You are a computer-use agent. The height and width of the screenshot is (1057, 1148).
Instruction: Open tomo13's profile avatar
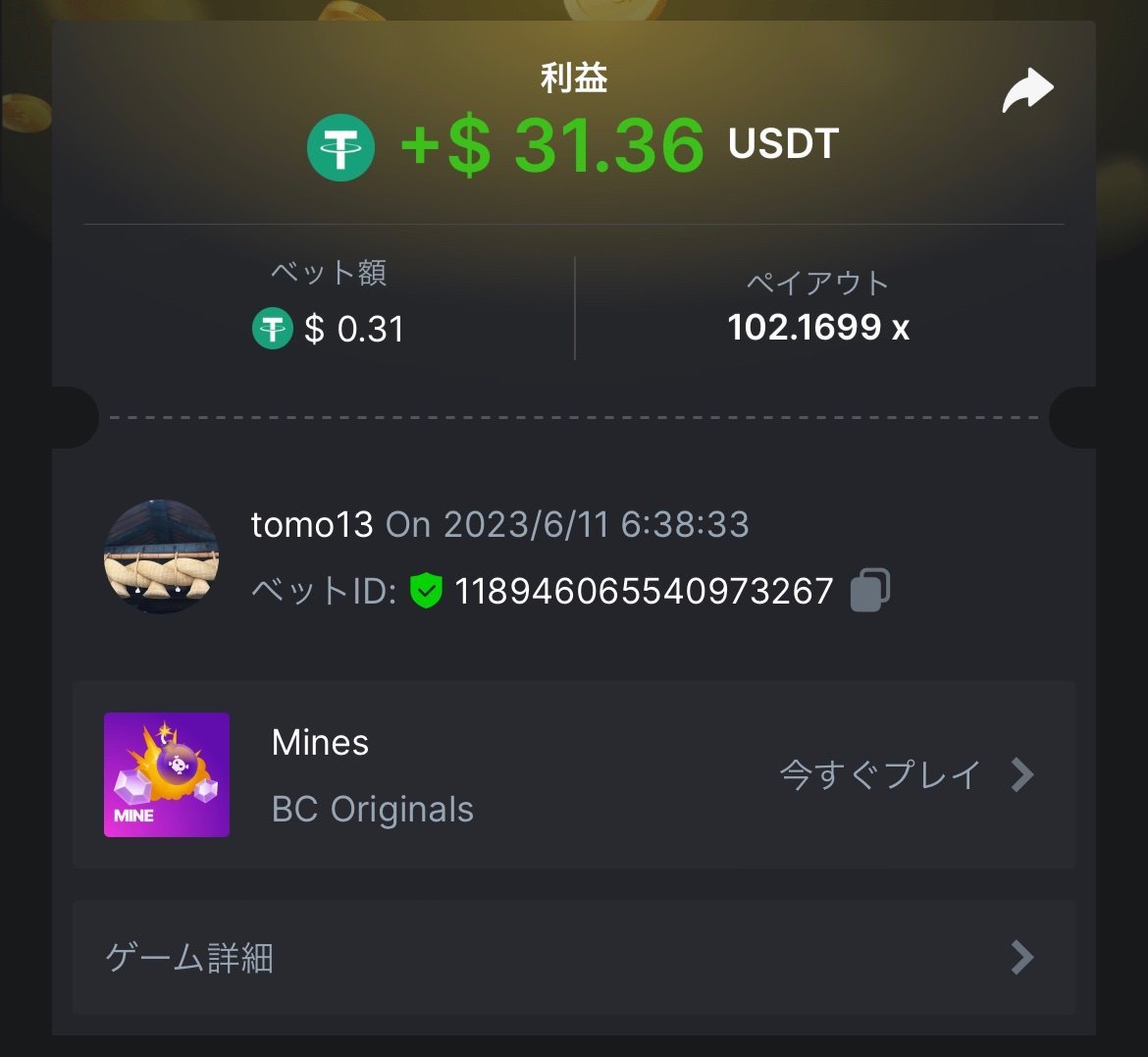[162, 556]
